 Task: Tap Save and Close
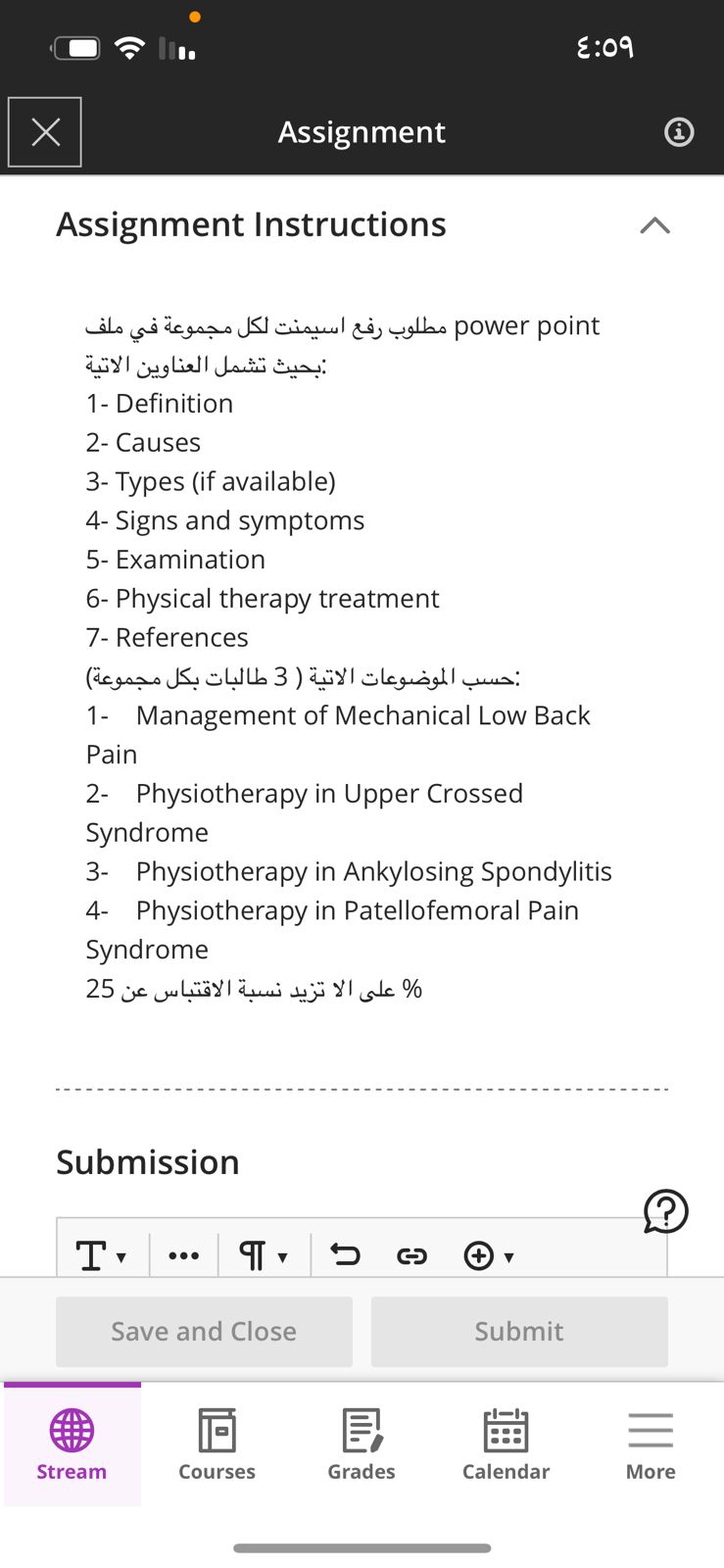(x=204, y=1331)
